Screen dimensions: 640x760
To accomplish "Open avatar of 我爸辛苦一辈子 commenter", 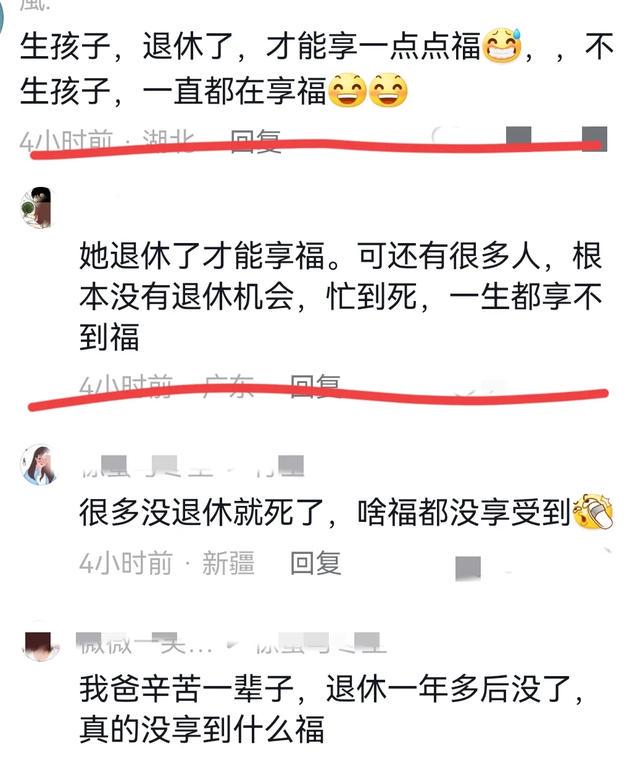I will pos(38,645).
